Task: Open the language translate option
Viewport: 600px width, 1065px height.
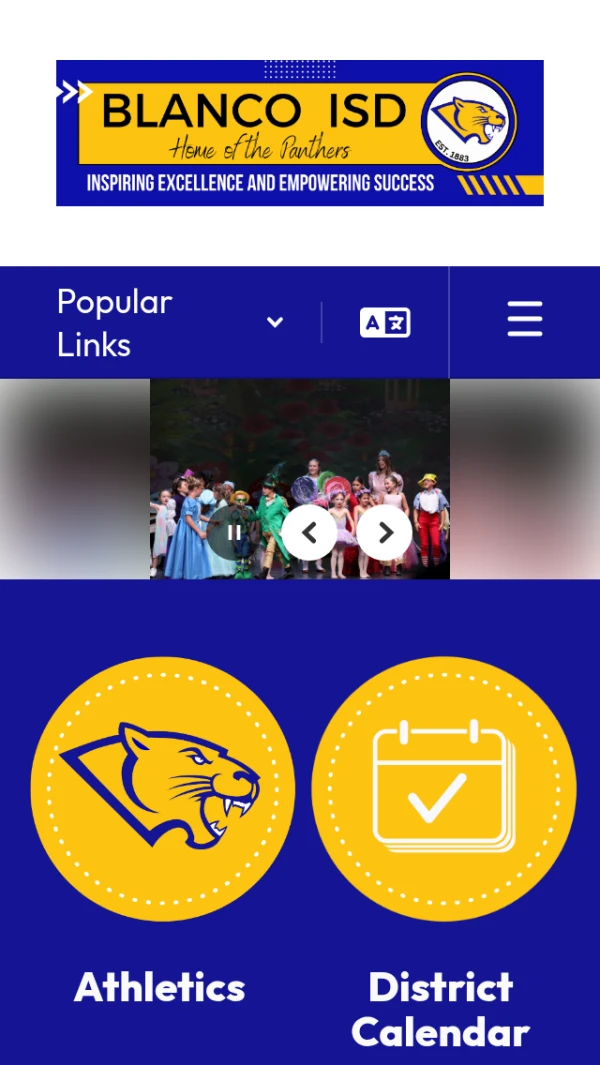Action: [385, 323]
